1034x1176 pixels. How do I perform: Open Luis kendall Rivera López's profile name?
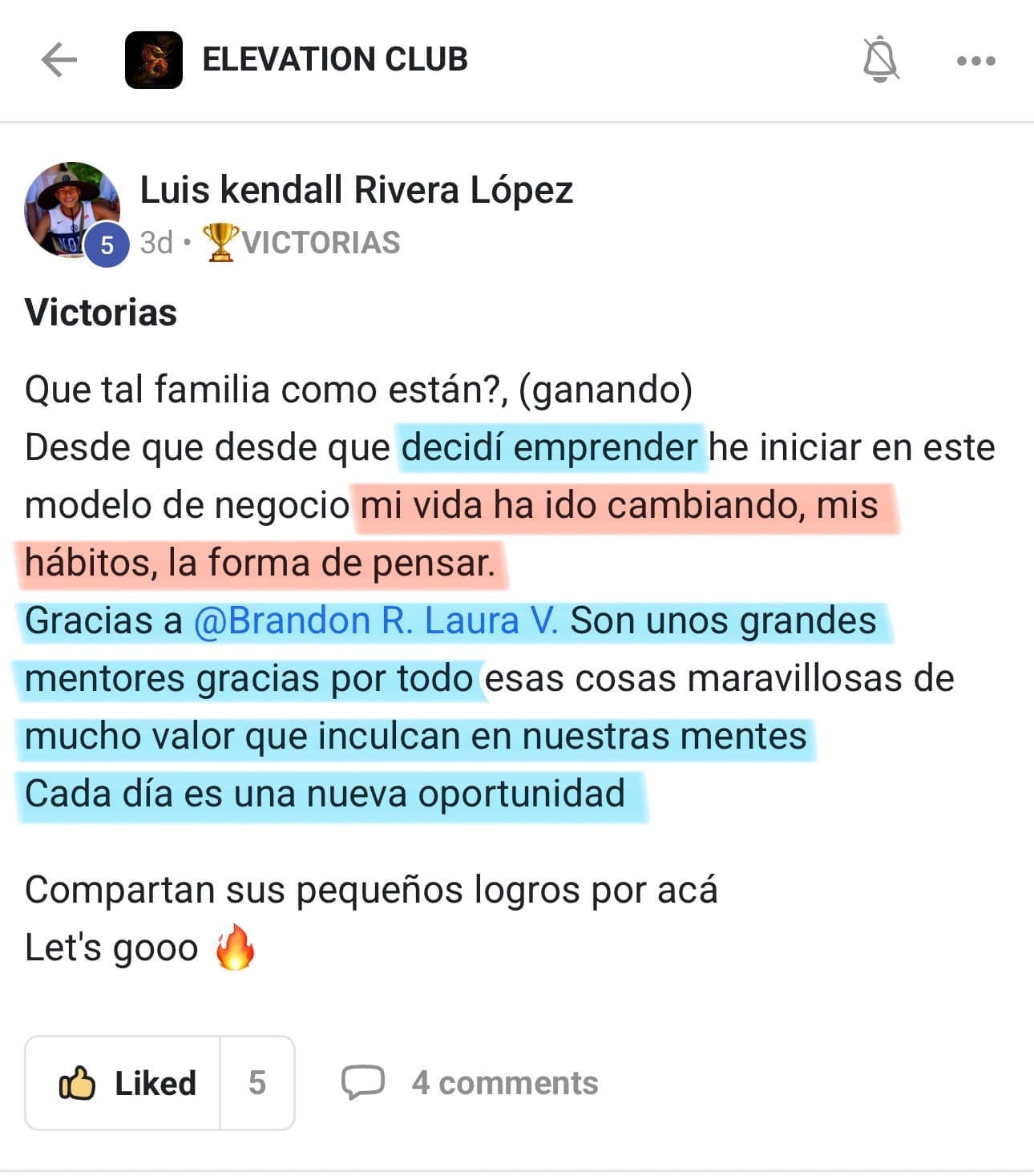coord(356,191)
